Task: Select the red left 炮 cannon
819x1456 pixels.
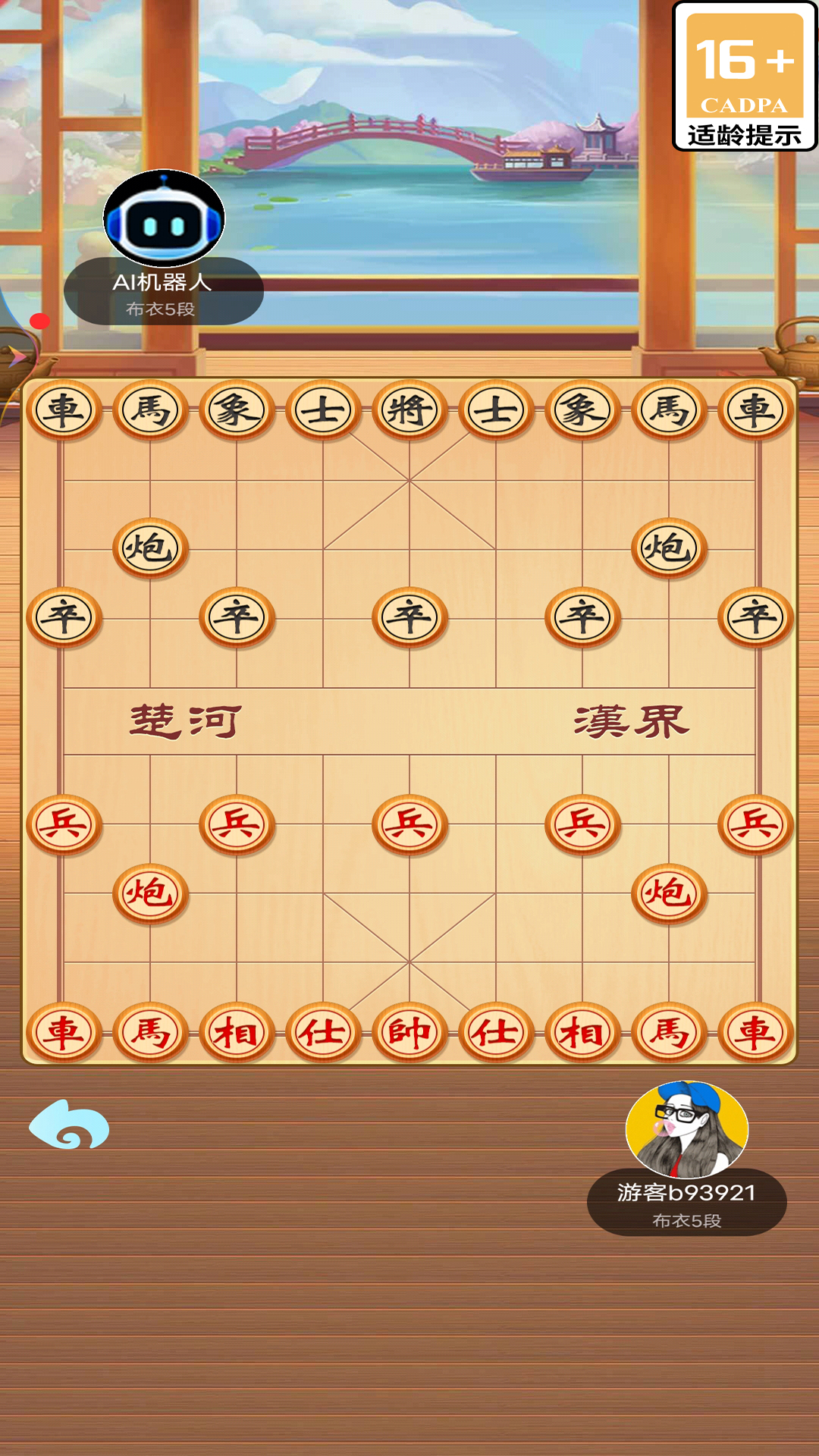Action: coord(150,893)
